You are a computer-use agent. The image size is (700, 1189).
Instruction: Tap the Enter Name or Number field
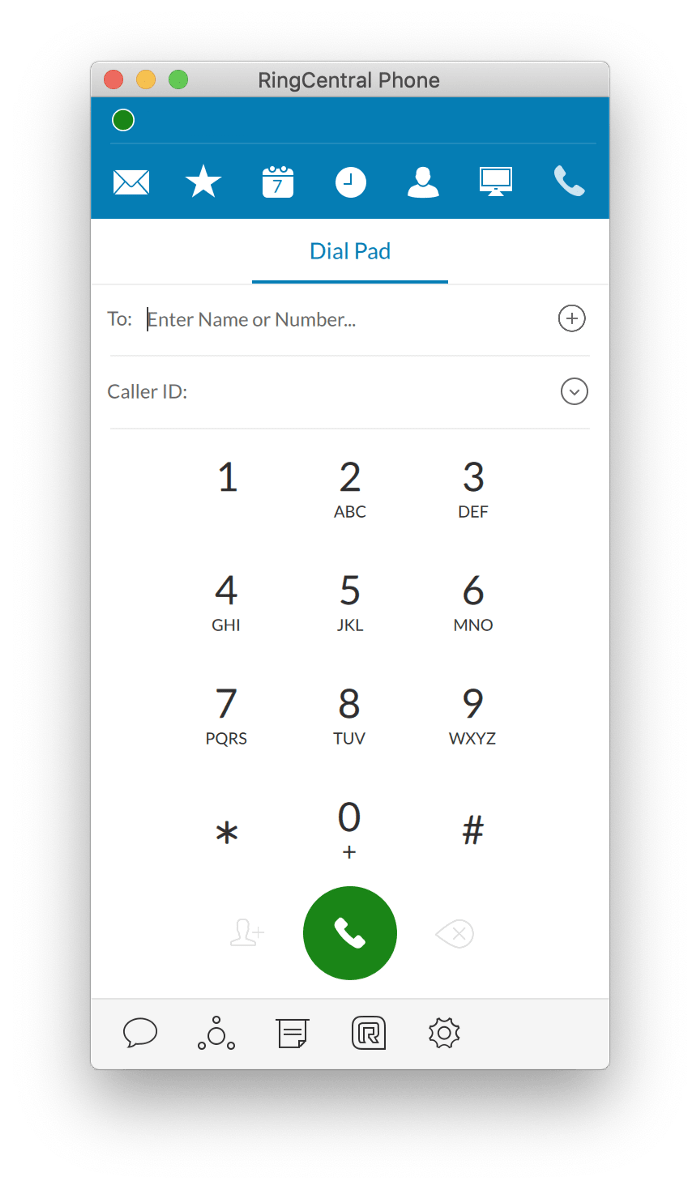click(340, 320)
